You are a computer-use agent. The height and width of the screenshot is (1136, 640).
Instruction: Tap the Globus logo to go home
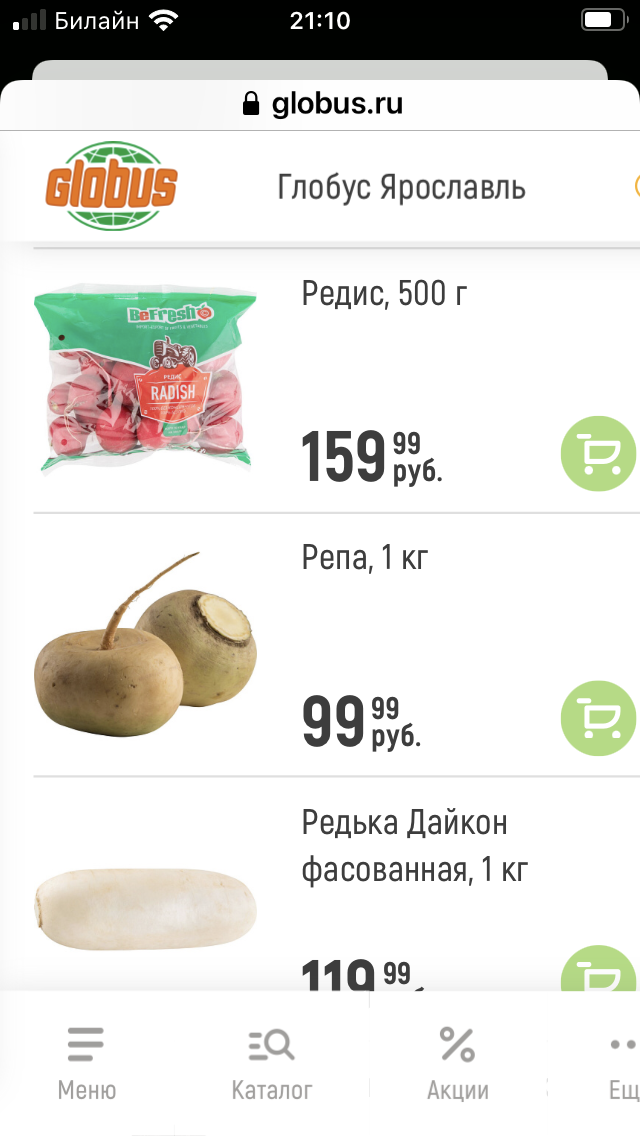[x=111, y=186]
